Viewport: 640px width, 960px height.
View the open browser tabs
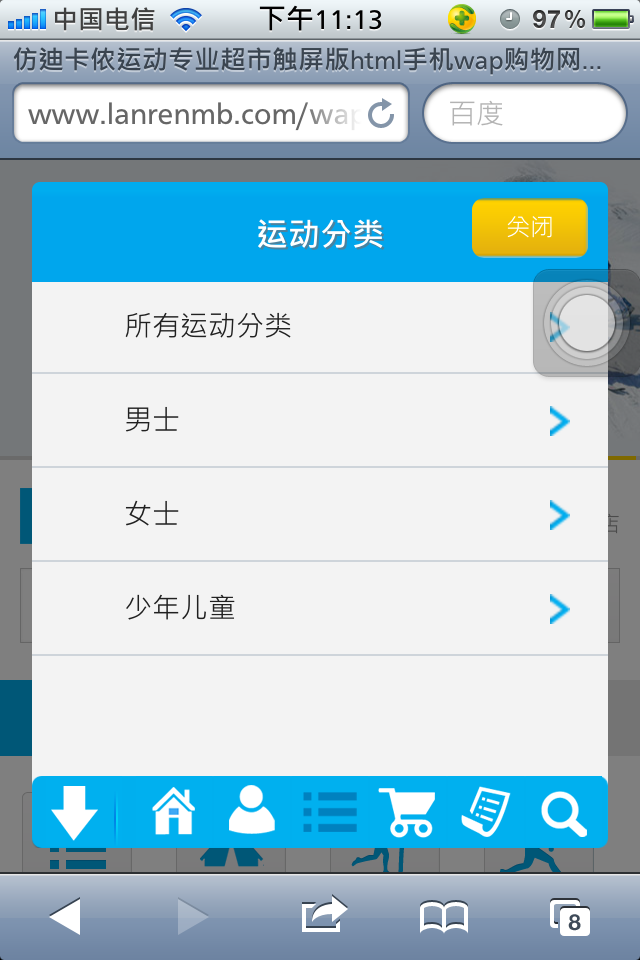[x=570, y=916]
